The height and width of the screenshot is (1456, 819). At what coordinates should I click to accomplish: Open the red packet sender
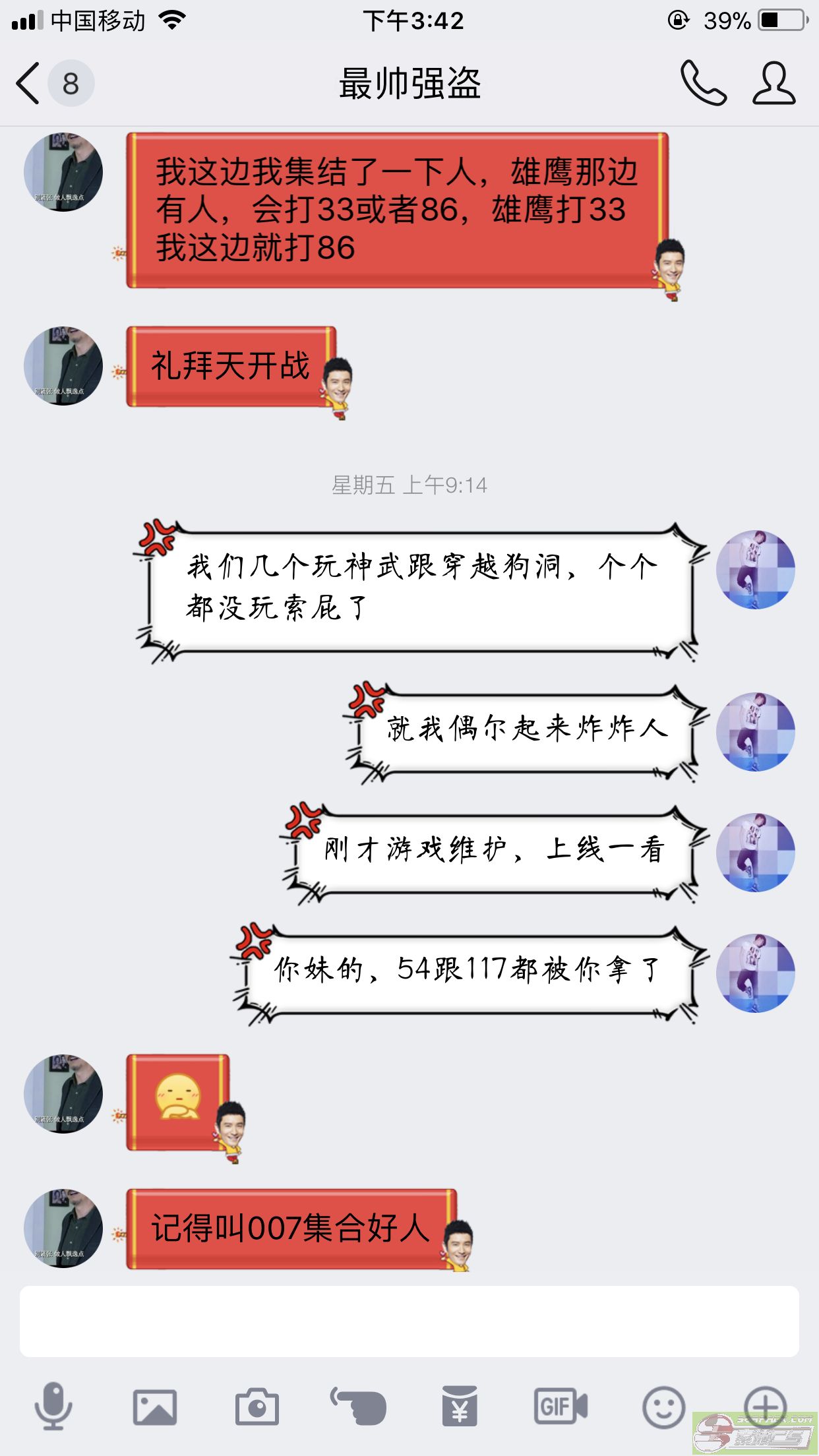tap(460, 1406)
